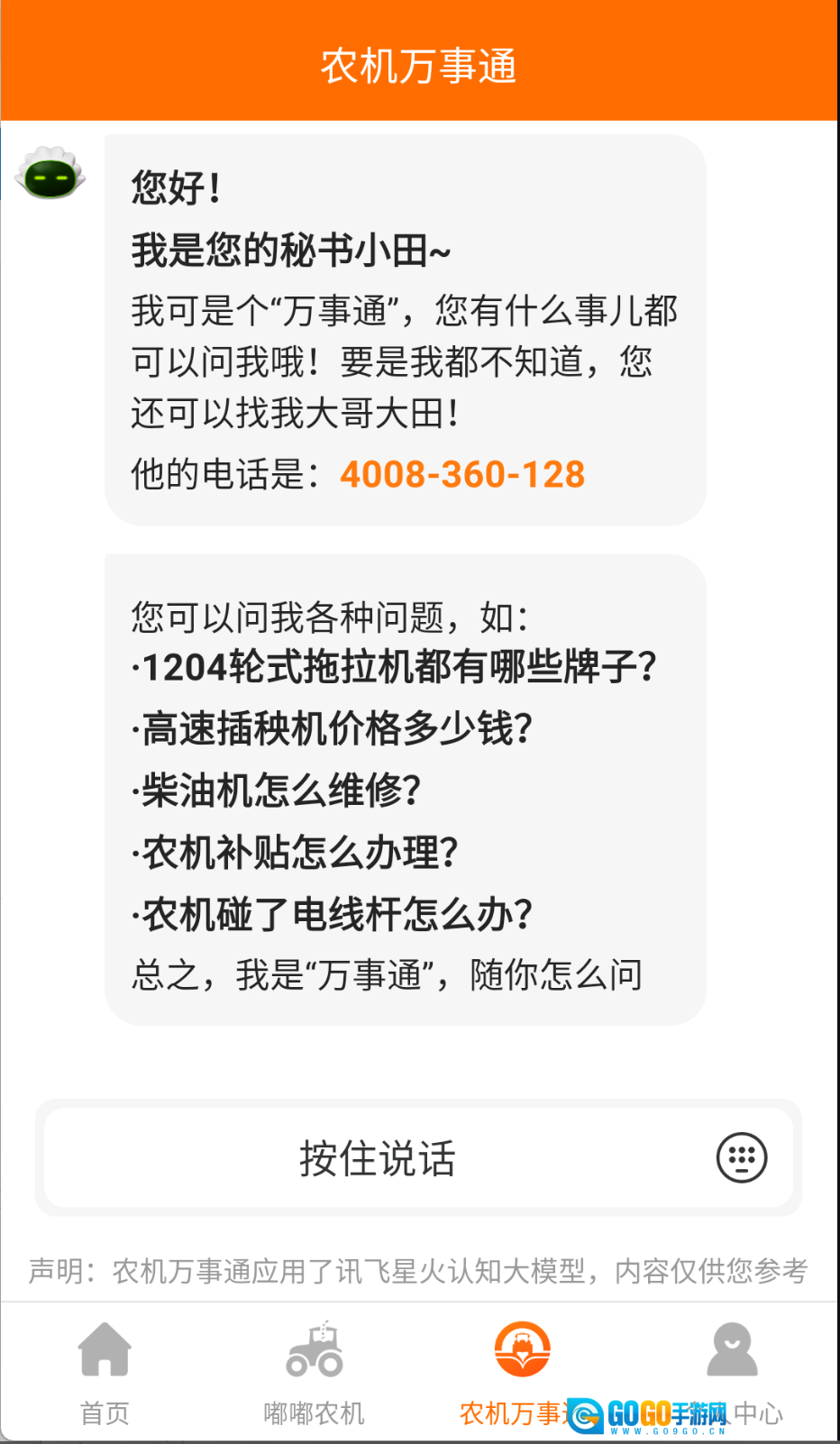
Task: Ask which brands make 1204轮式拖拉机
Action: tap(395, 668)
